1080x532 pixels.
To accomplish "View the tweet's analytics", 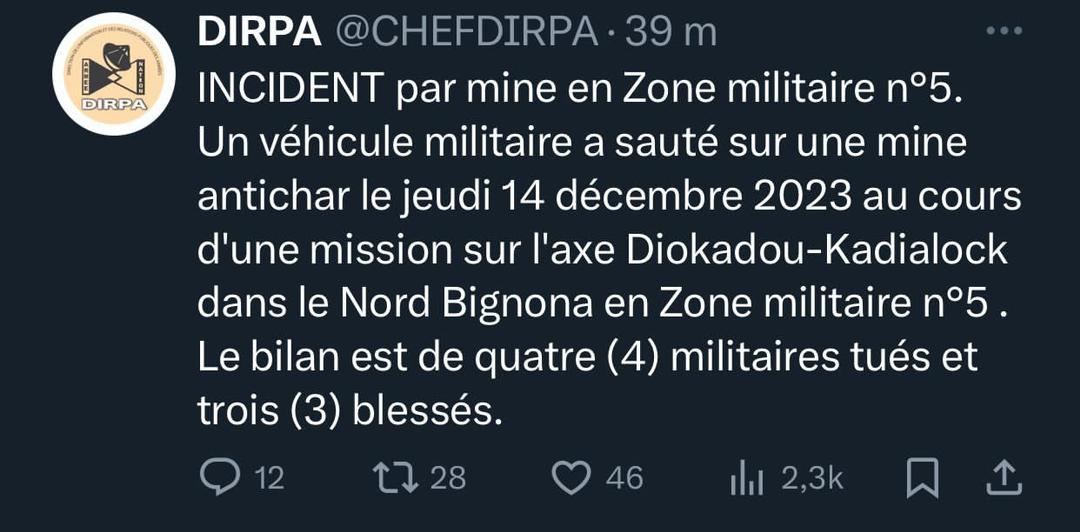I will pyautogui.click(x=747, y=479).
